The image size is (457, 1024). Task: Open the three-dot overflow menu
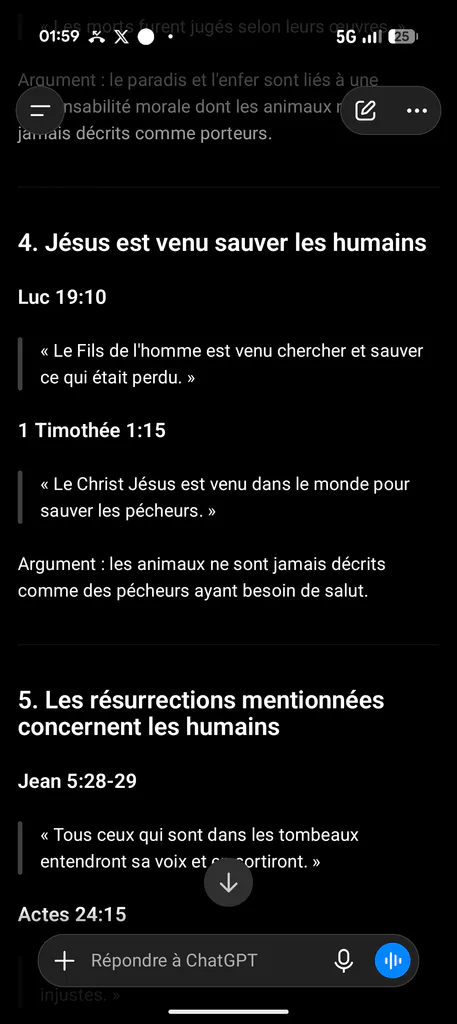point(417,110)
